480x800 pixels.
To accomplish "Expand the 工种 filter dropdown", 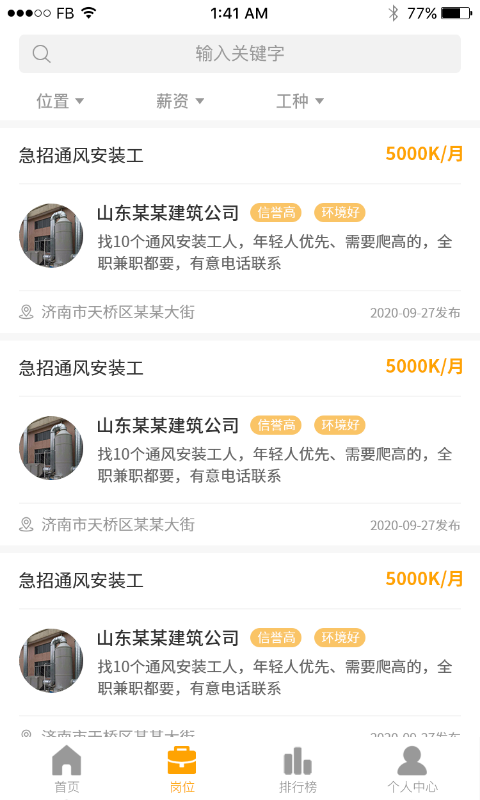I will pyautogui.click(x=299, y=101).
